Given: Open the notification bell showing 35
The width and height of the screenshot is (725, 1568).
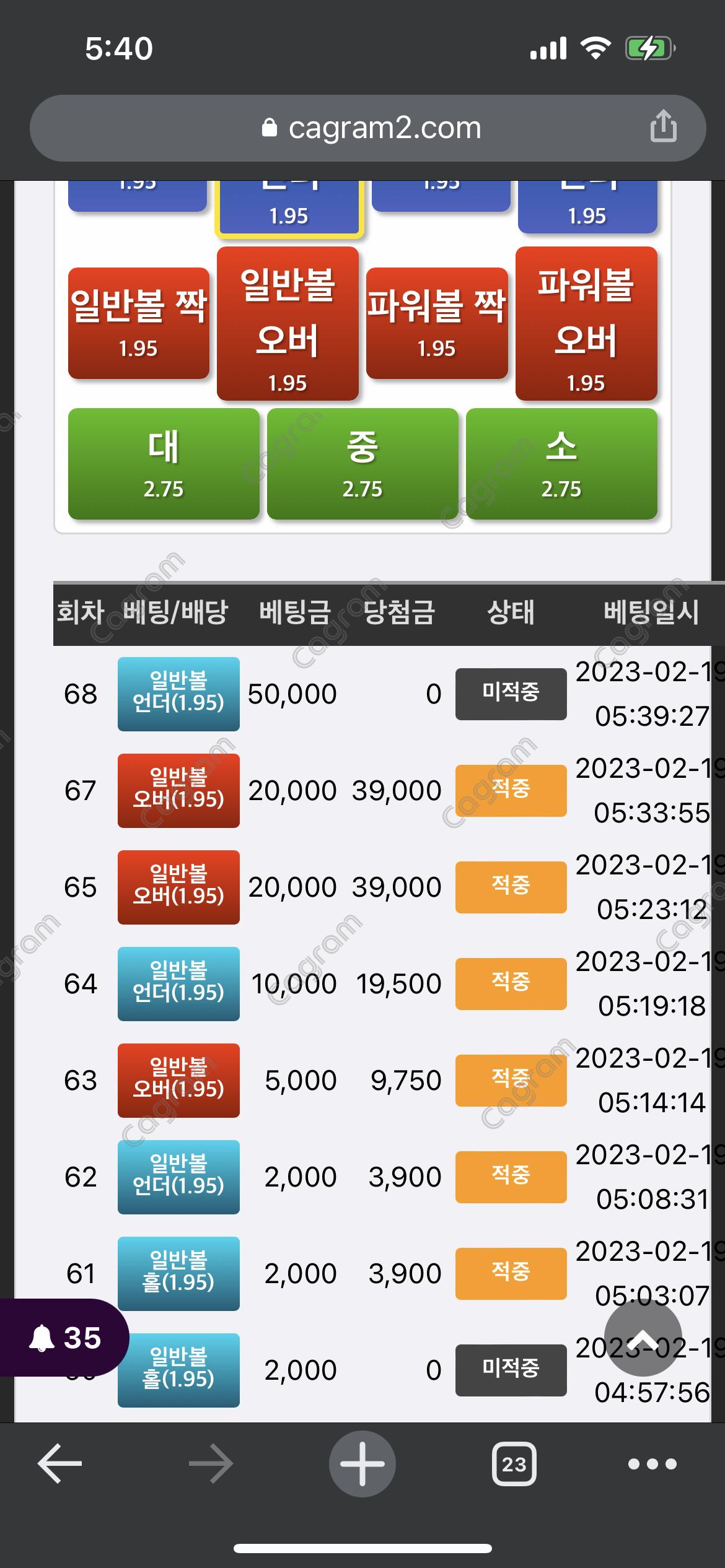Looking at the screenshot, I should [64, 1338].
